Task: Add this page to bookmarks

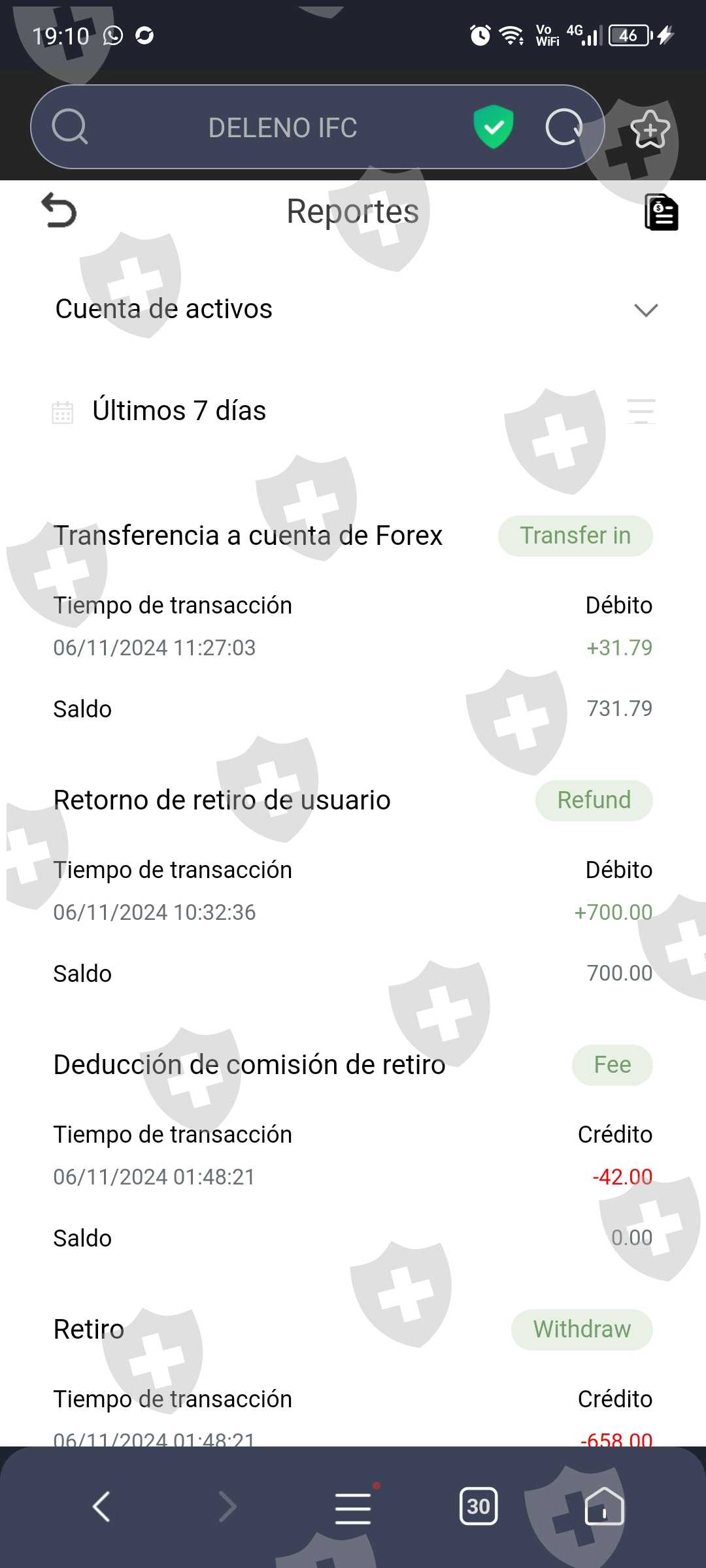Action: point(650,129)
